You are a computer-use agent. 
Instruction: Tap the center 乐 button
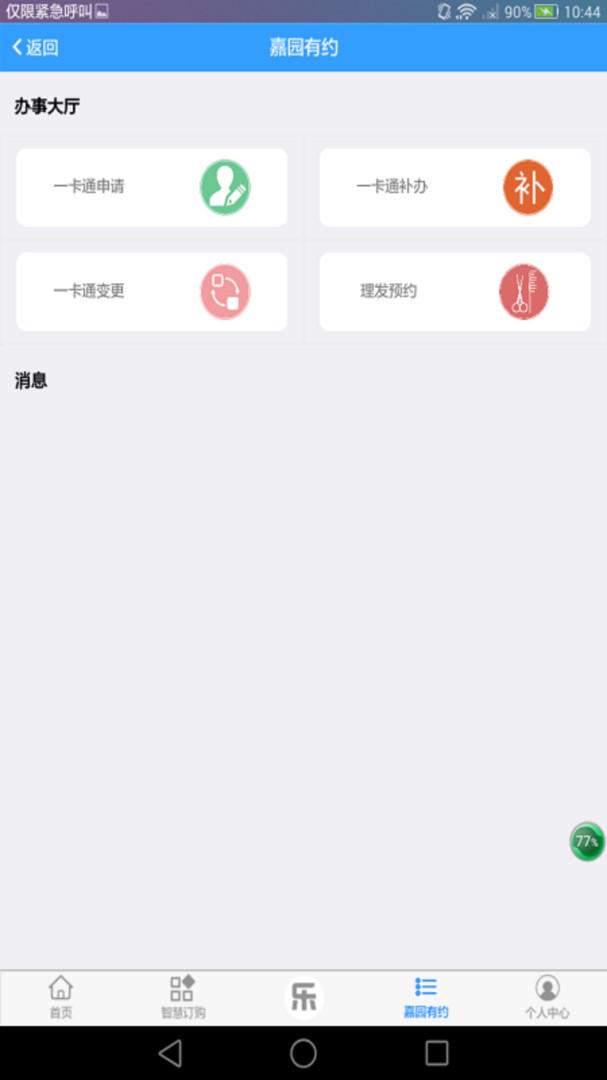pyautogui.click(x=303, y=997)
